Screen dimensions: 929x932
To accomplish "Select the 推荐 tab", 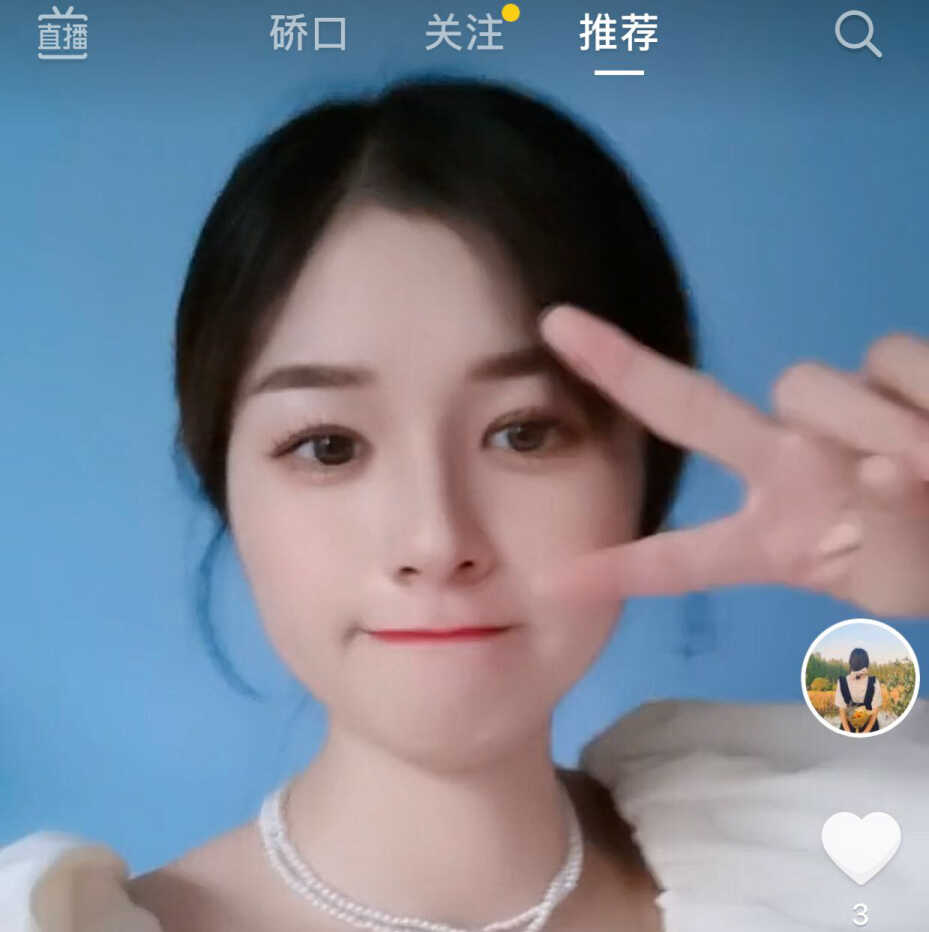I will click(619, 33).
